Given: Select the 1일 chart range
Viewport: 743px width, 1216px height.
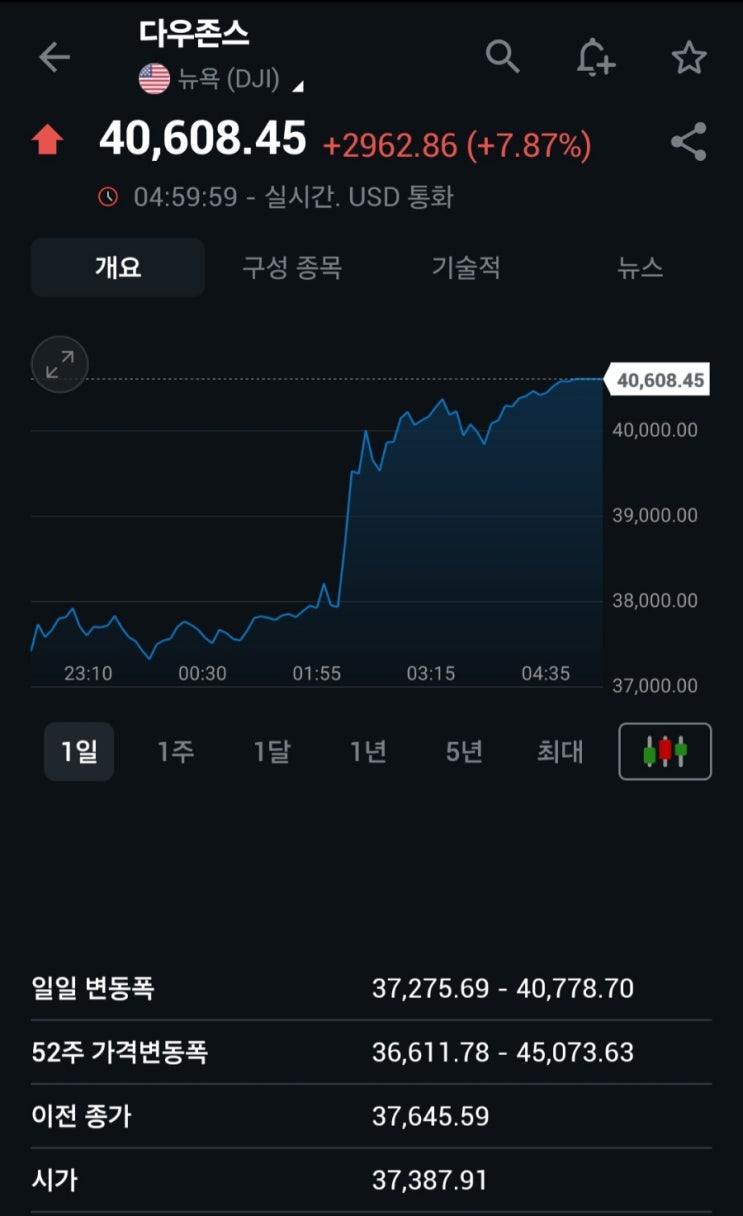Looking at the screenshot, I should click(79, 751).
